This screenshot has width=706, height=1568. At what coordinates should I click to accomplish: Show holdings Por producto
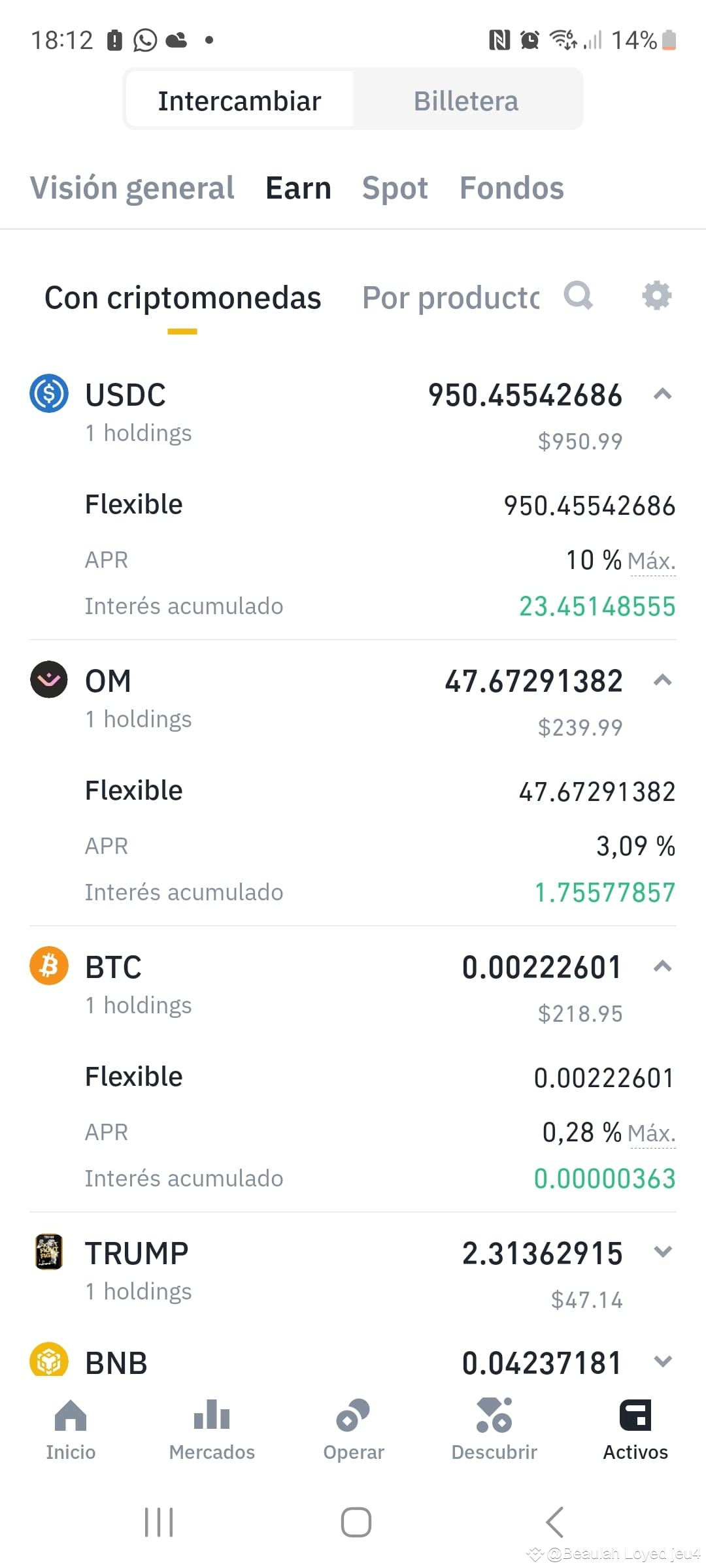(451, 298)
